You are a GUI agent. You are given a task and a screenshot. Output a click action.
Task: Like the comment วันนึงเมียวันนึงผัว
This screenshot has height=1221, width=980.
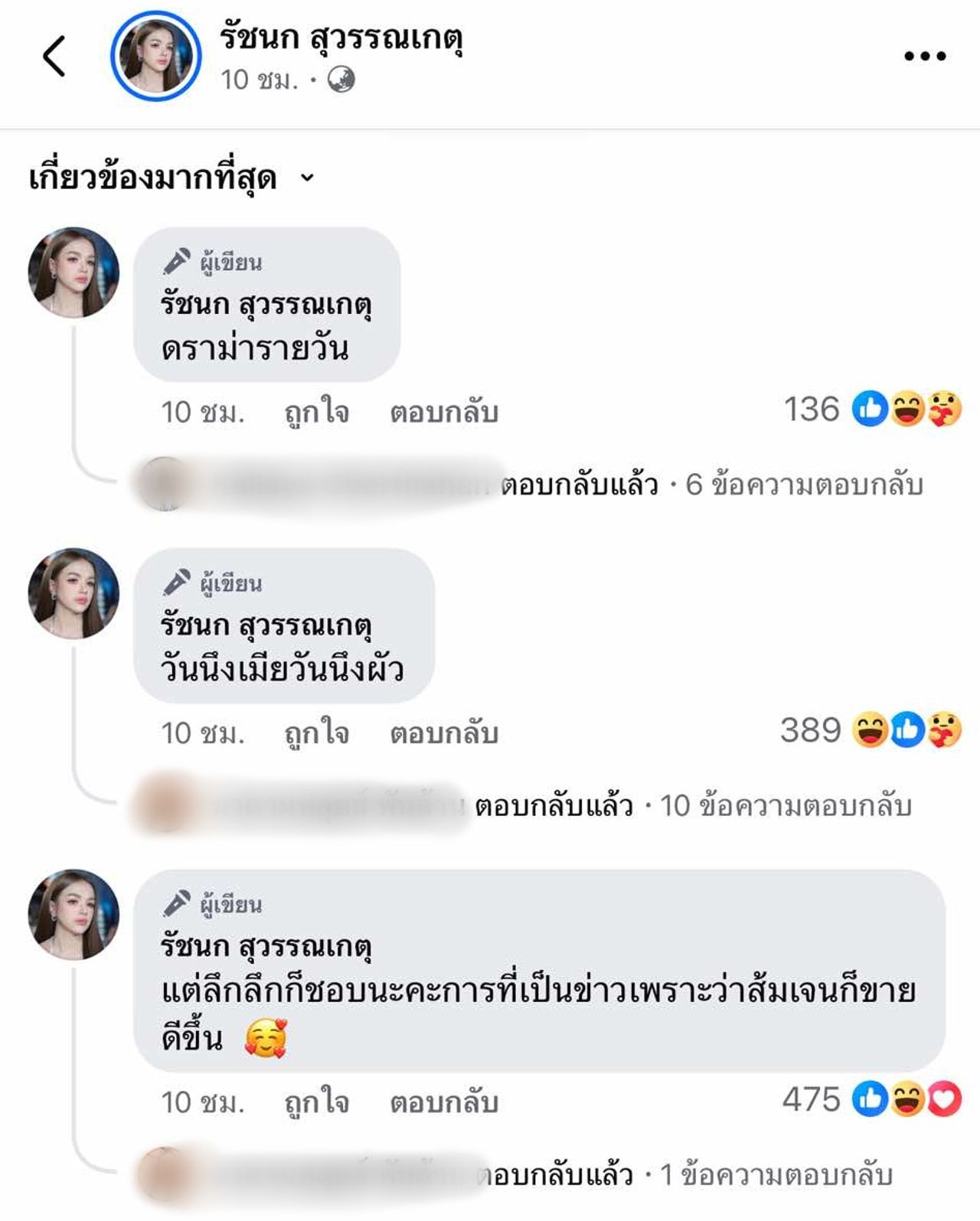point(316,733)
